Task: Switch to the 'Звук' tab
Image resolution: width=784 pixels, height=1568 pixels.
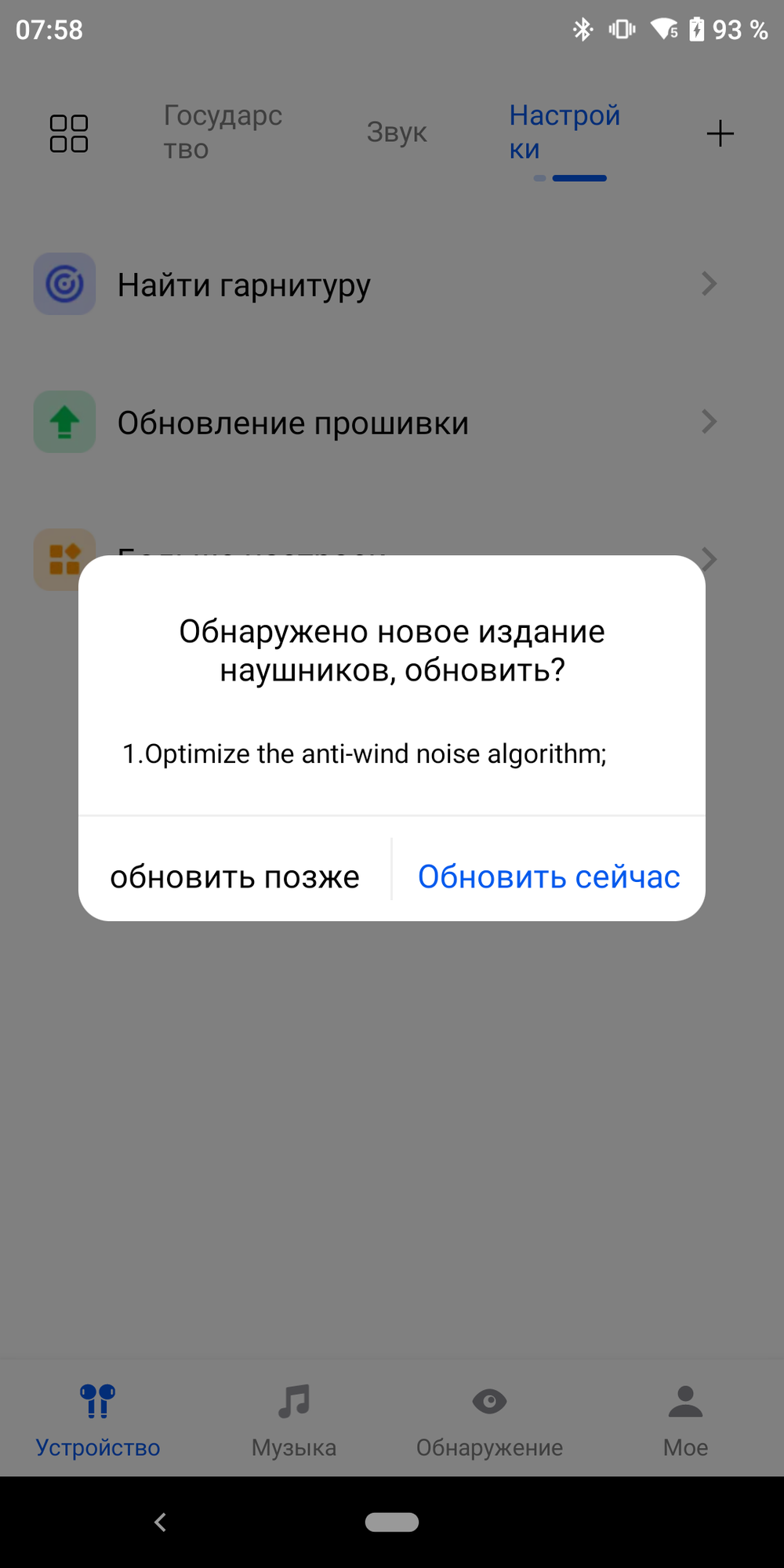Action: [x=397, y=132]
